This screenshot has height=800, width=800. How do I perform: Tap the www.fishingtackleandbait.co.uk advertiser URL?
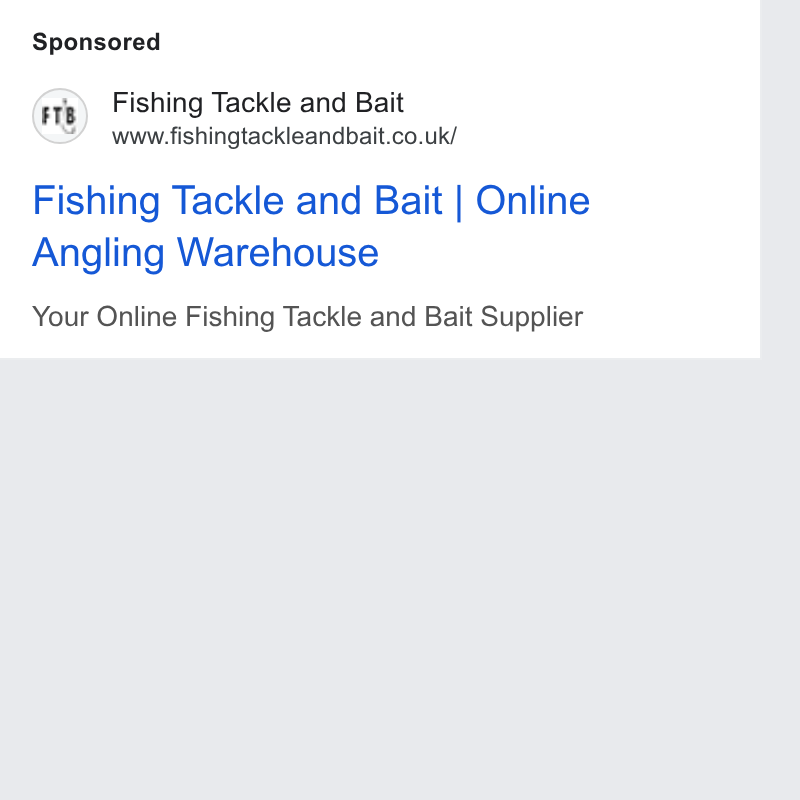(x=284, y=137)
